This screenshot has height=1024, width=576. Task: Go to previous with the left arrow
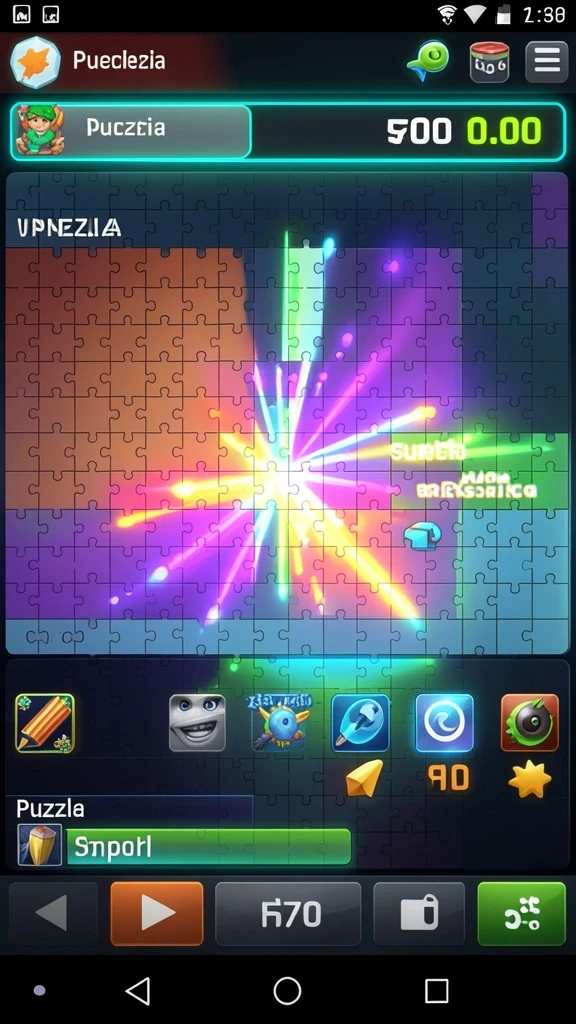point(52,914)
